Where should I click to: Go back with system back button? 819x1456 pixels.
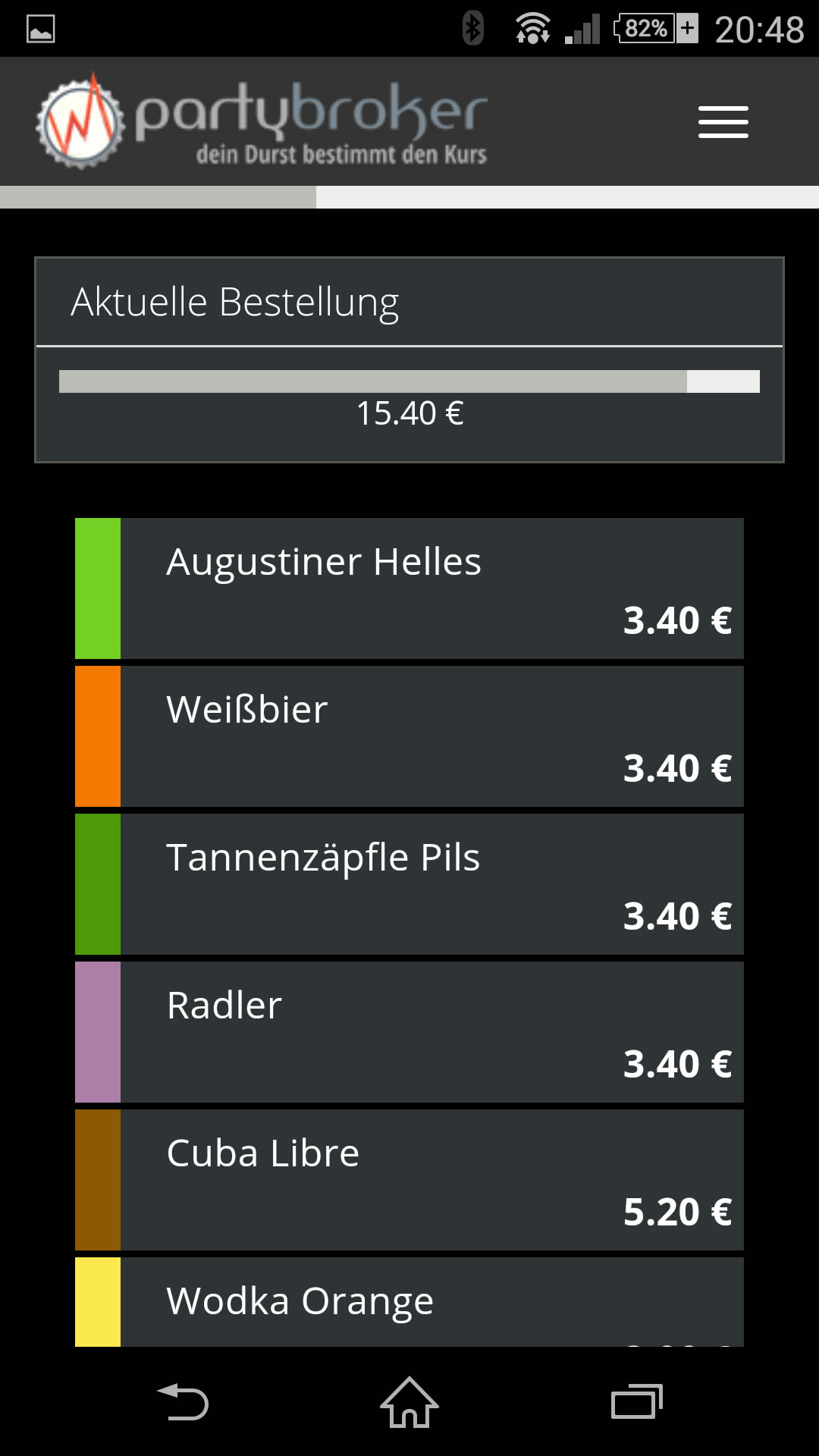tap(183, 1402)
